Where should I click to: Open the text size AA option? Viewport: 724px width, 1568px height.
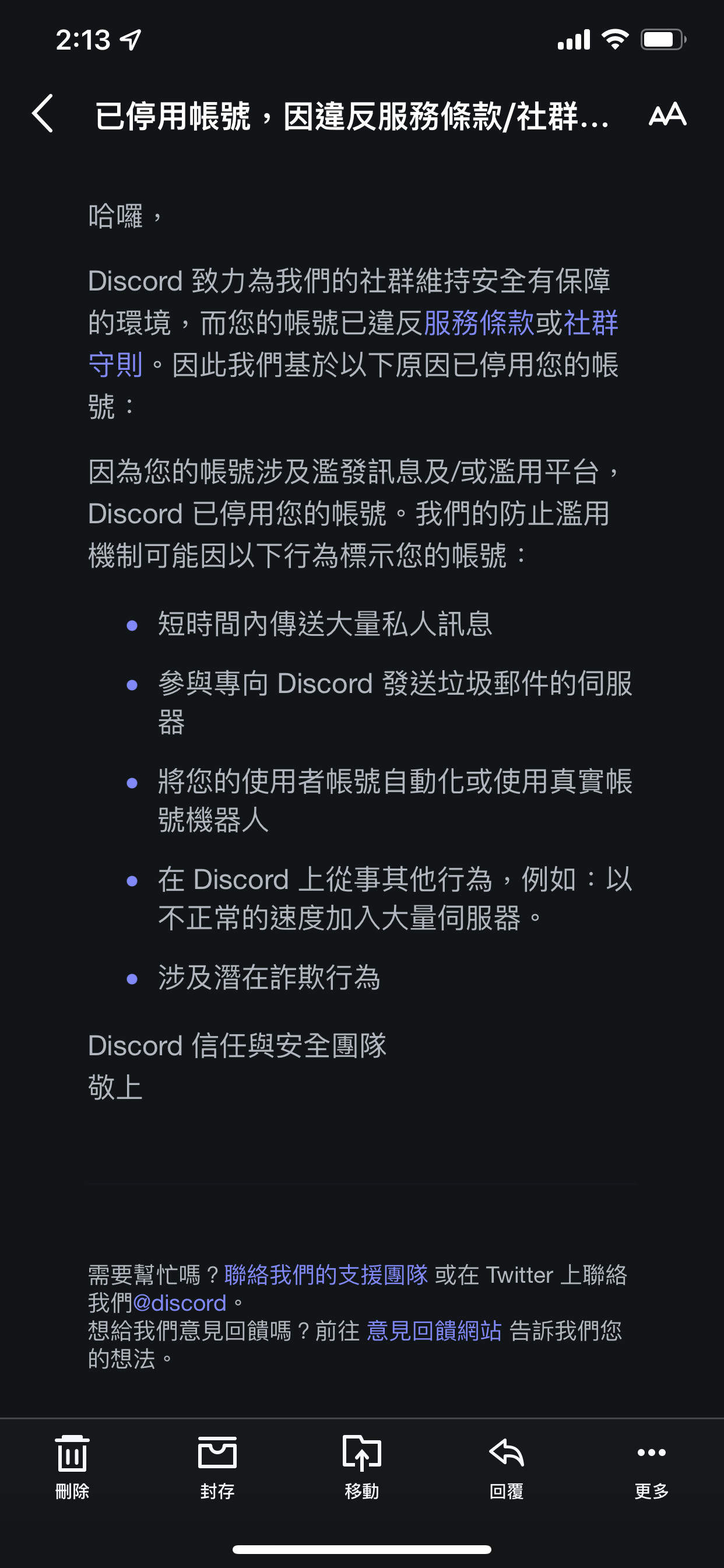click(x=667, y=114)
